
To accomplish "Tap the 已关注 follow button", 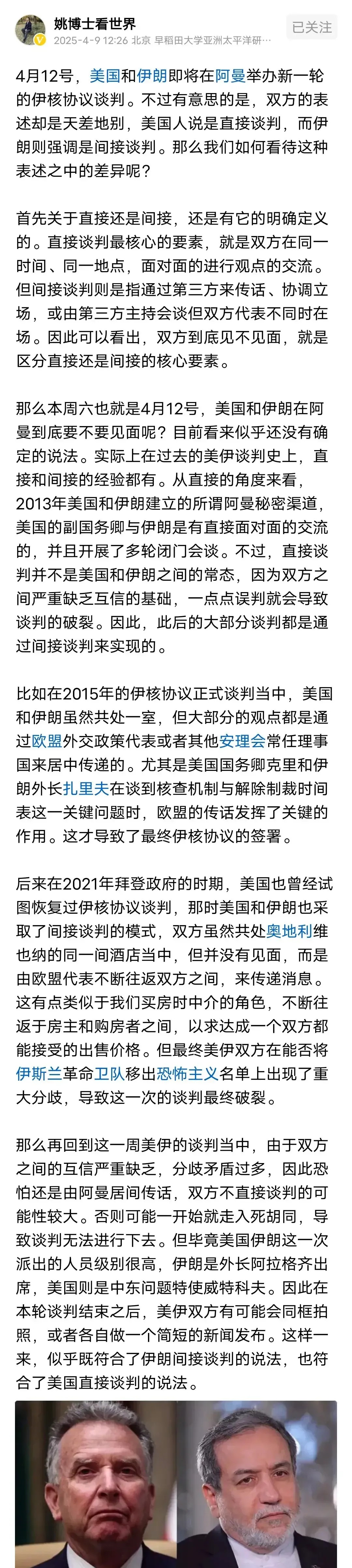I will [x=311, y=27].
